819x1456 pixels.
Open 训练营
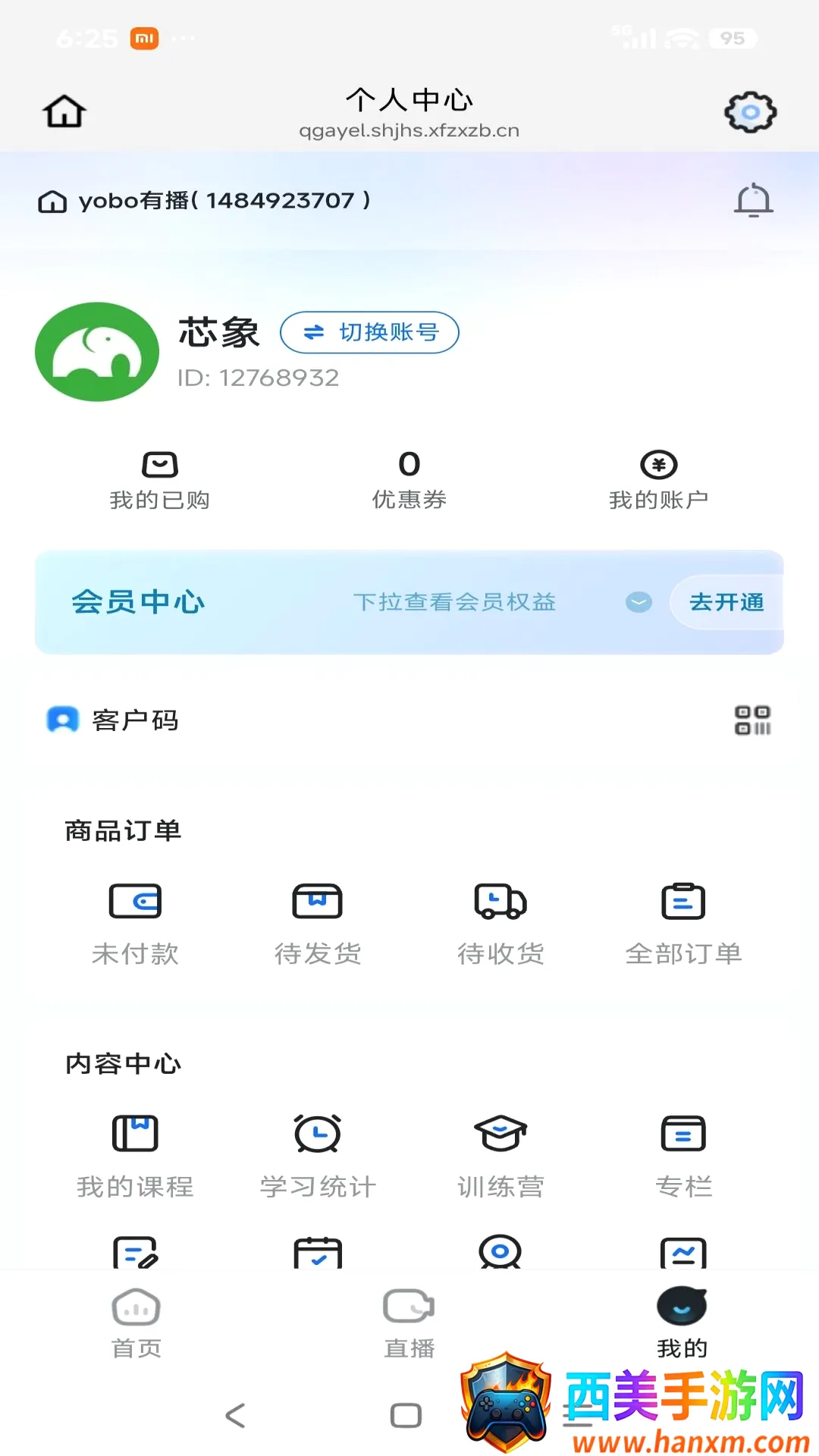point(500,1157)
